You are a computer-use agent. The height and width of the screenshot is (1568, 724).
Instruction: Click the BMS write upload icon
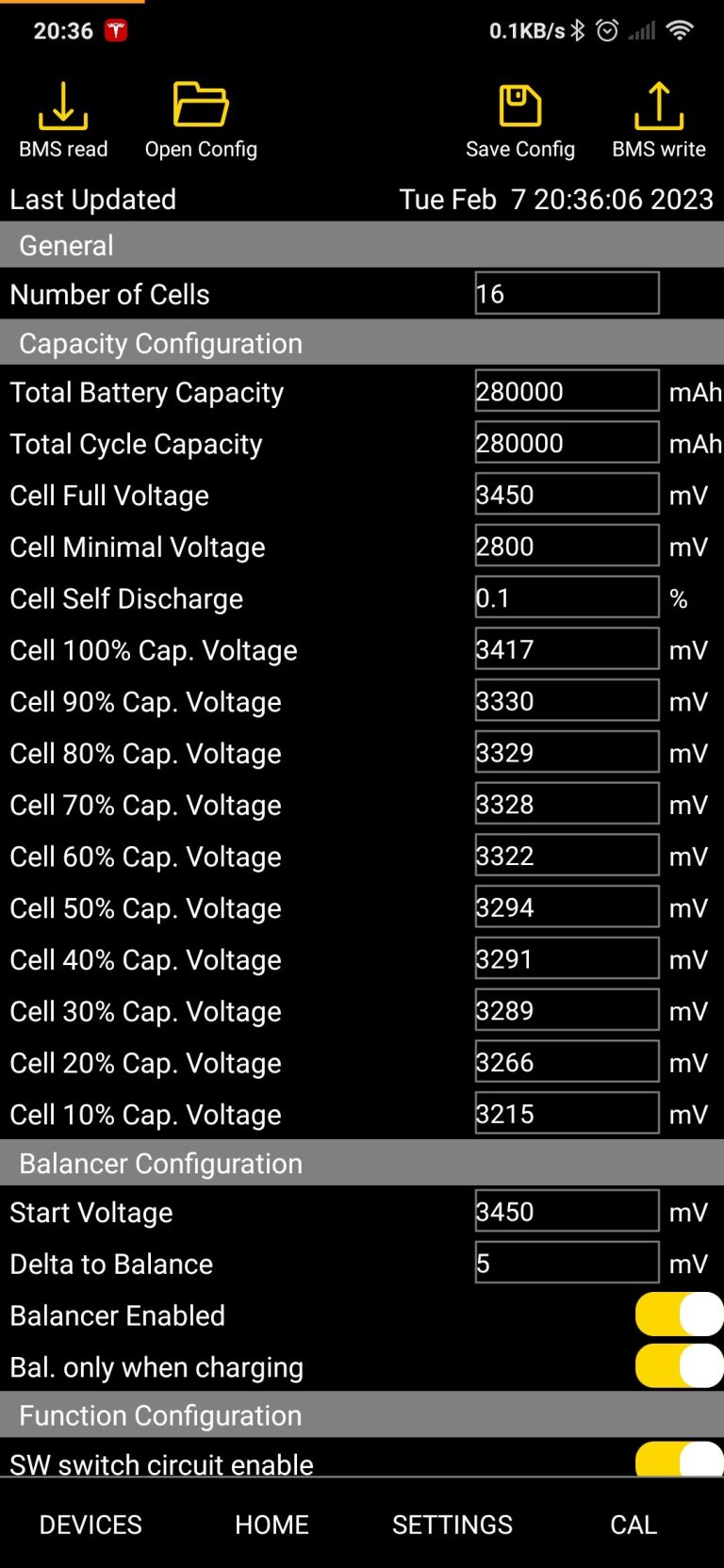coord(658,104)
